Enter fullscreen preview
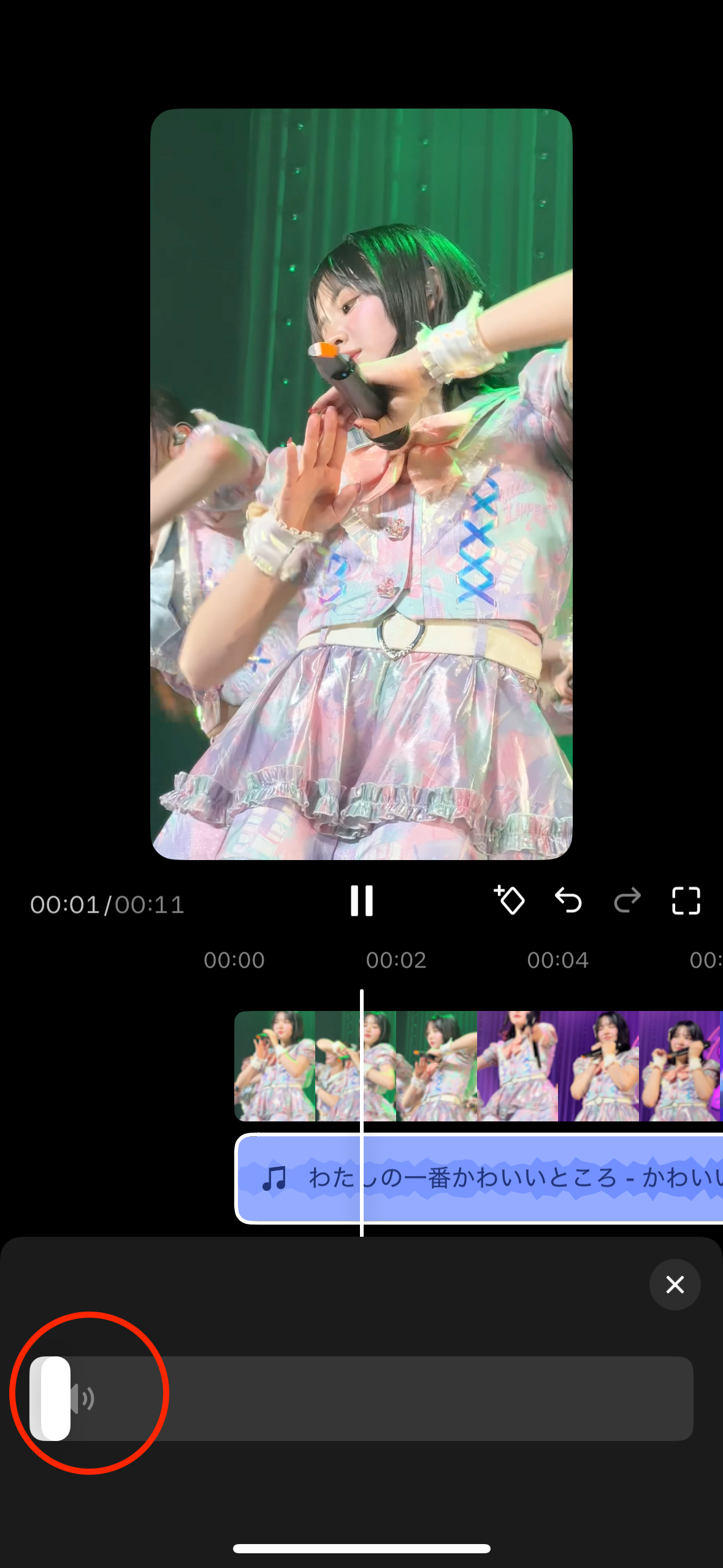Viewport: 723px width, 1568px height. coord(686,901)
